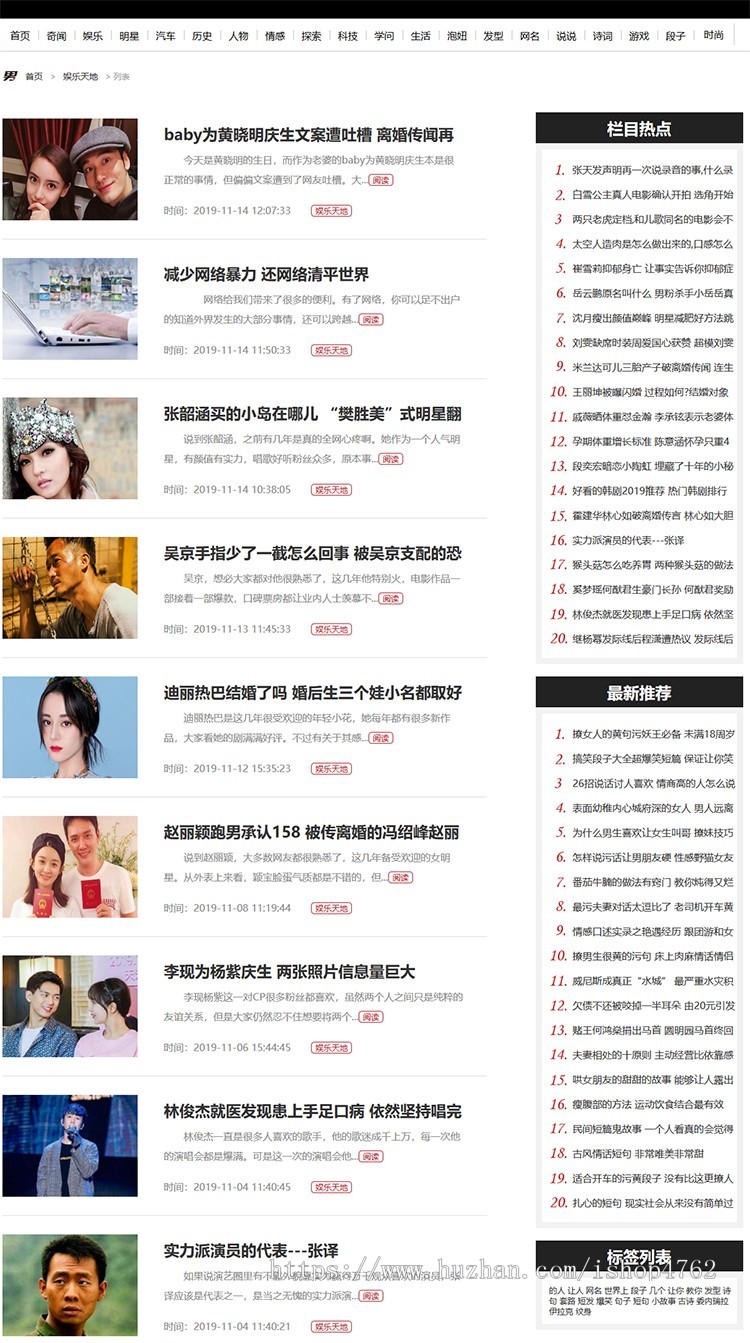Open 赵丽颖跑男承认158 article
Image resolution: width=750 pixels, height=1343 pixels.
311,832
